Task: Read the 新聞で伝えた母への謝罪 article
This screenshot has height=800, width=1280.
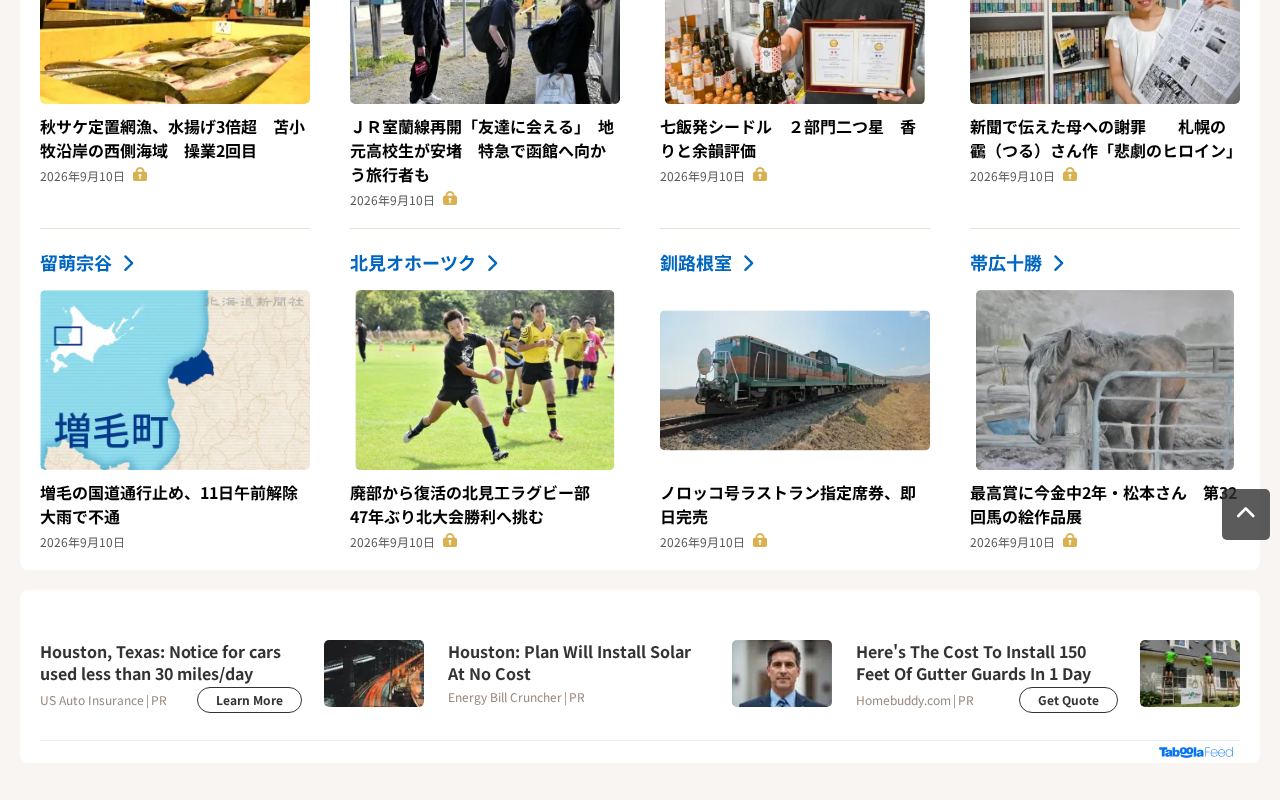Action: pos(1104,139)
